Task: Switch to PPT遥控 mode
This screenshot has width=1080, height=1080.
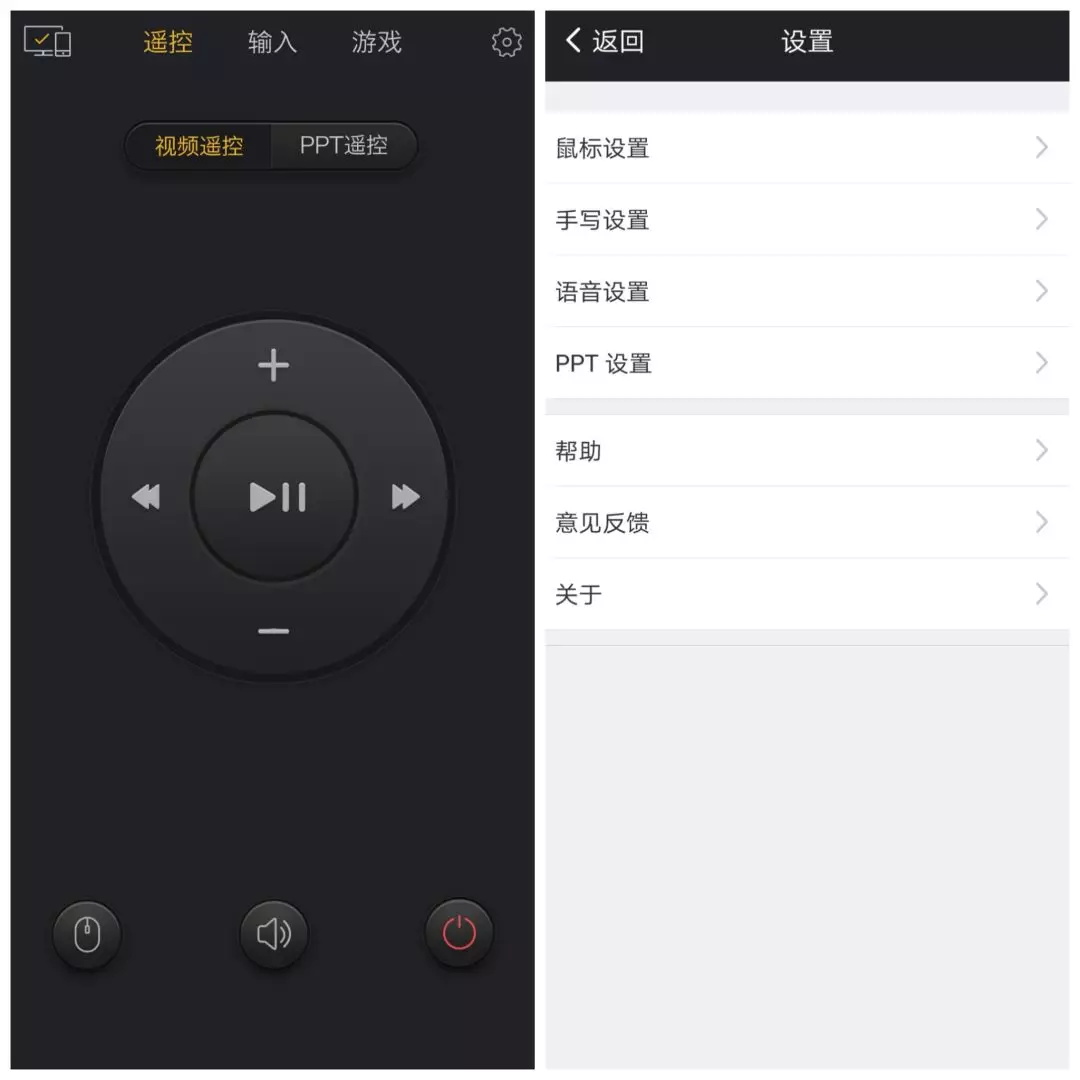Action: [x=343, y=146]
